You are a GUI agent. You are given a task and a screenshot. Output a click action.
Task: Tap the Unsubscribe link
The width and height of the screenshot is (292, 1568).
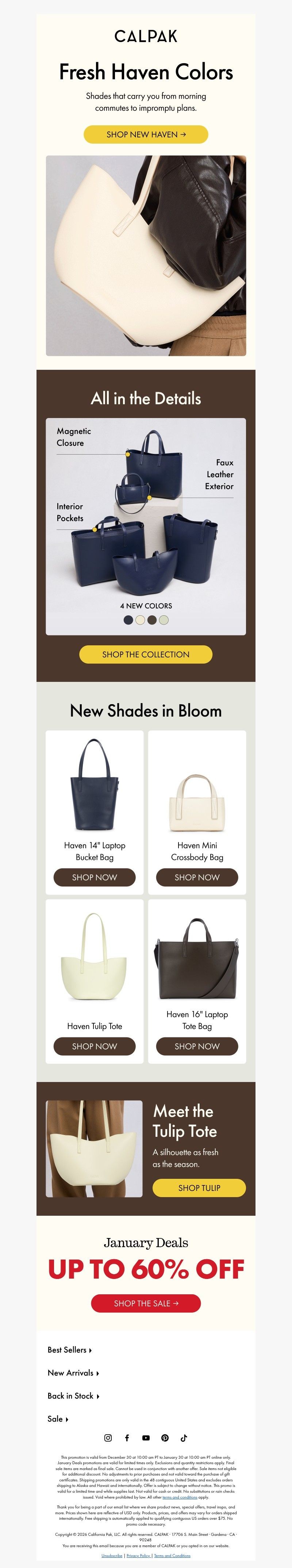pyautogui.click(x=112, y=1555)
